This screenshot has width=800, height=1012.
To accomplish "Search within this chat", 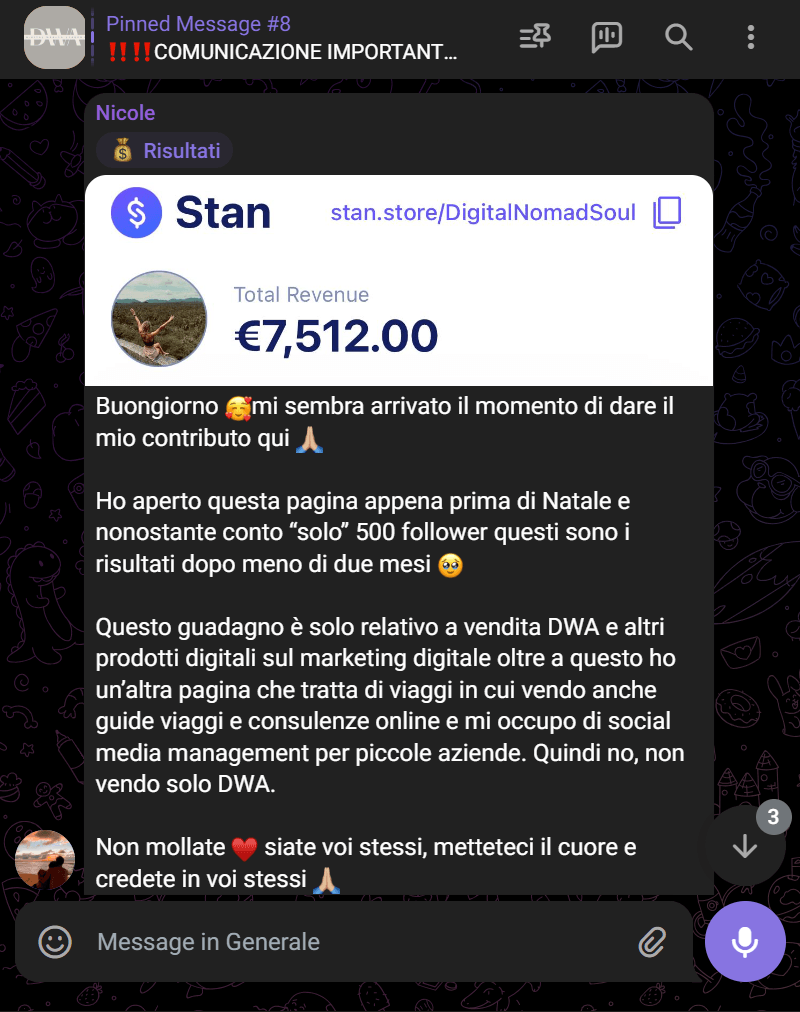I will coord(679,38).
